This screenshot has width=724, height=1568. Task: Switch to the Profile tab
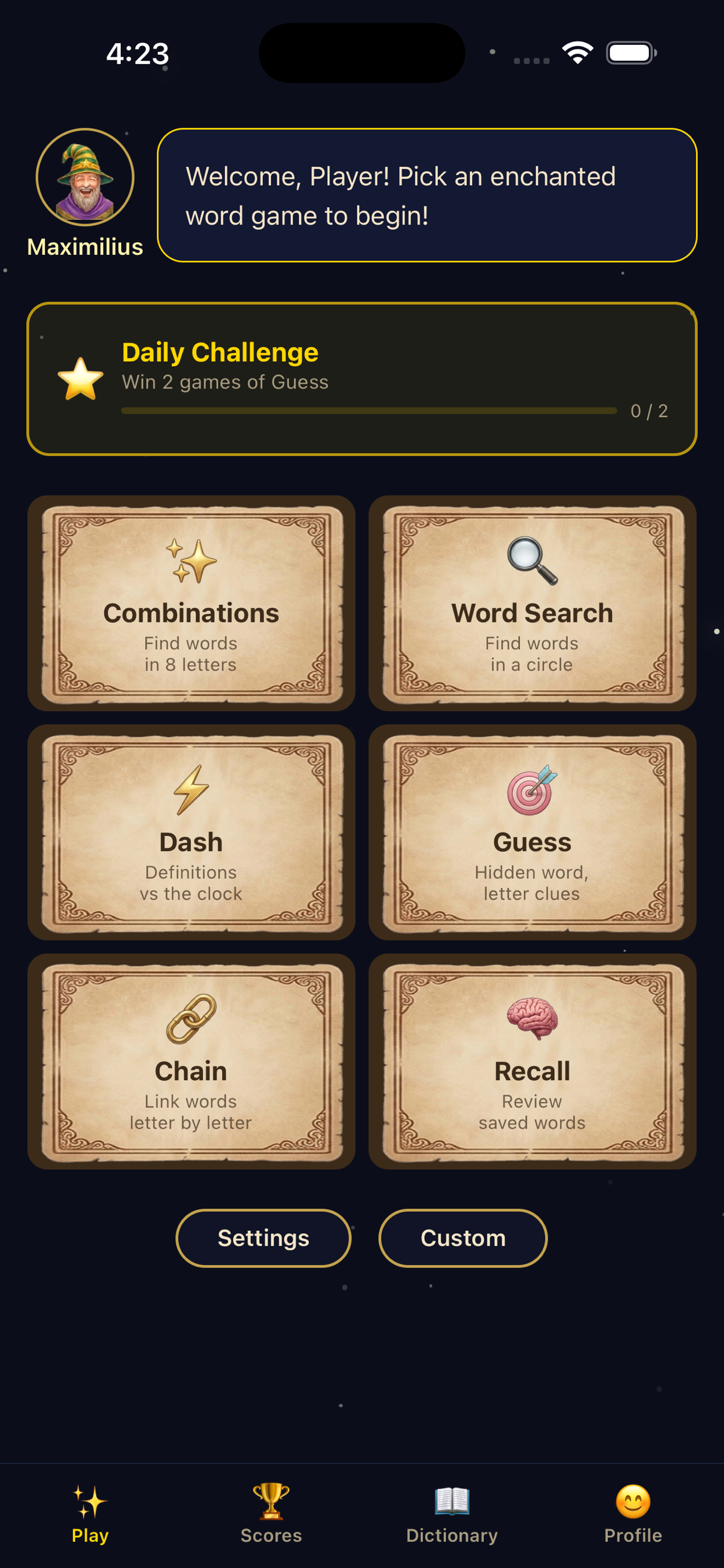click(x=632, y=1515)
